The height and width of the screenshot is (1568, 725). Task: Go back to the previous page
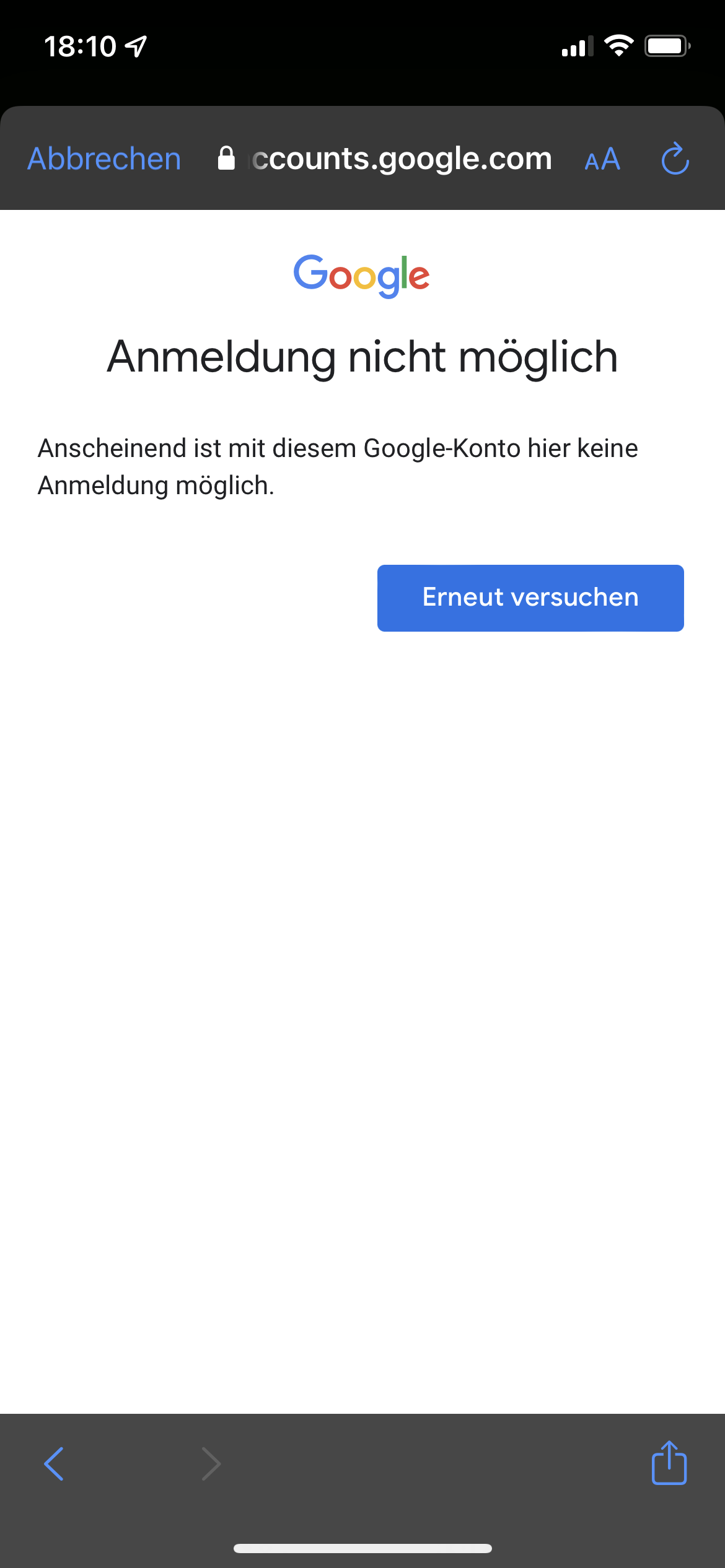point(55,1464)
